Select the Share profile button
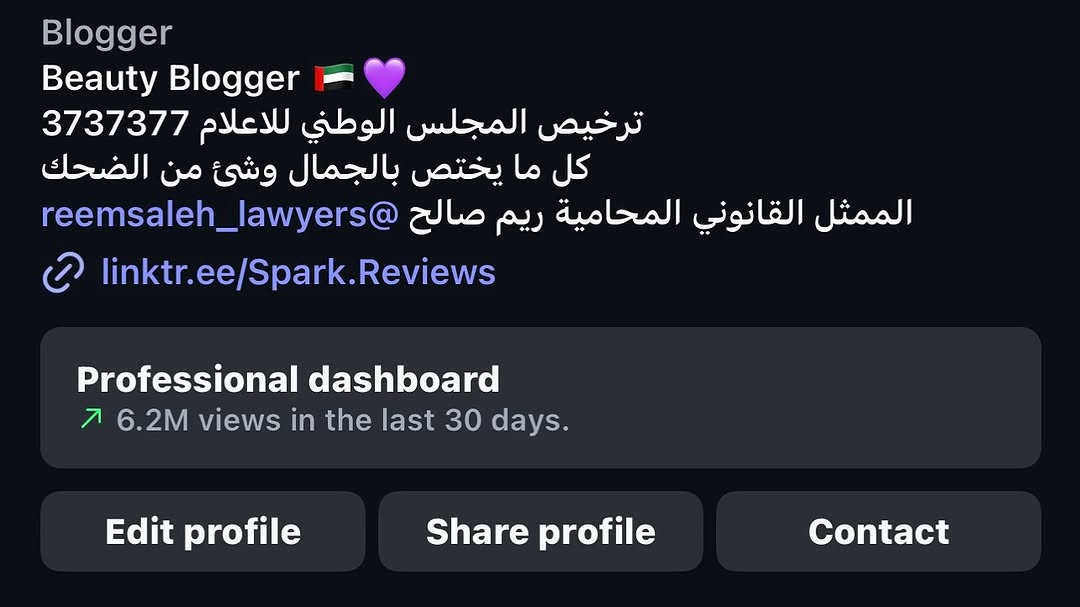1080x607 pixels. (540, 531)
